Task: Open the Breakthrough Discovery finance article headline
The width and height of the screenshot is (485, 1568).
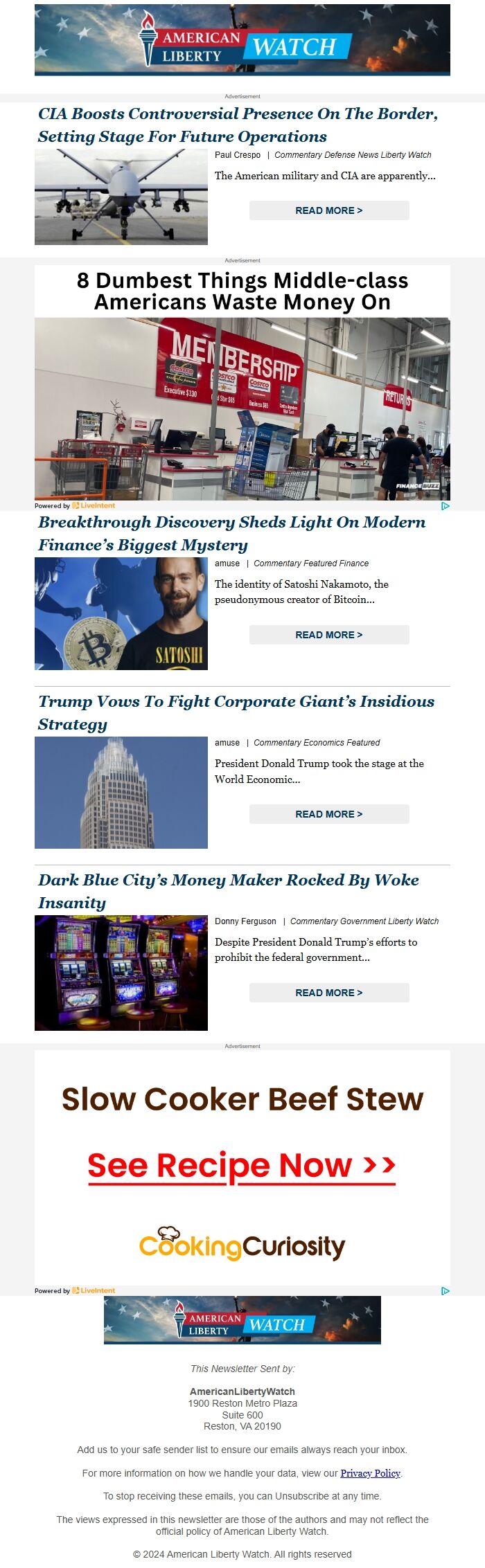Action: click(231, 533)
